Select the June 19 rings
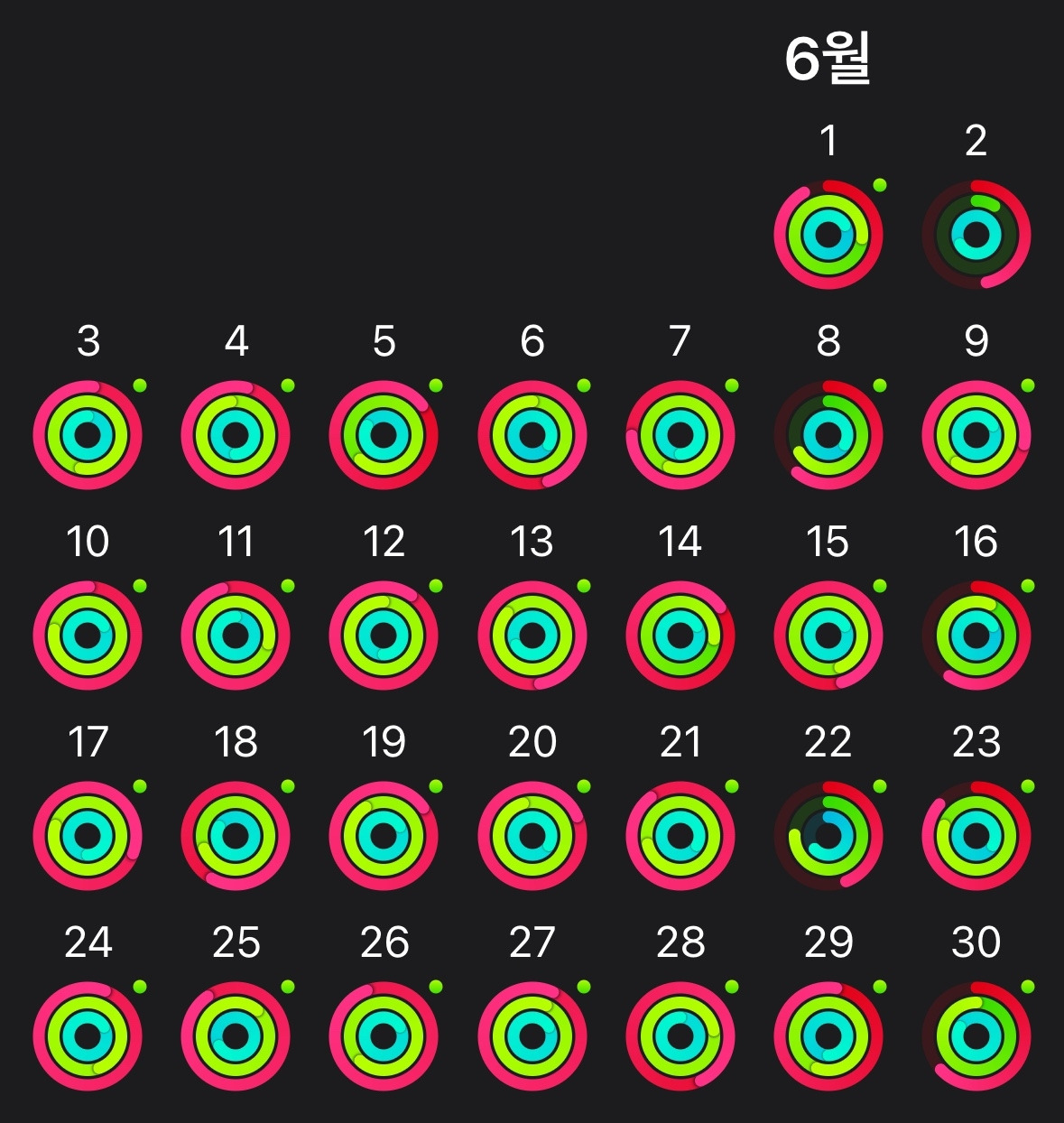 (384, 836)
